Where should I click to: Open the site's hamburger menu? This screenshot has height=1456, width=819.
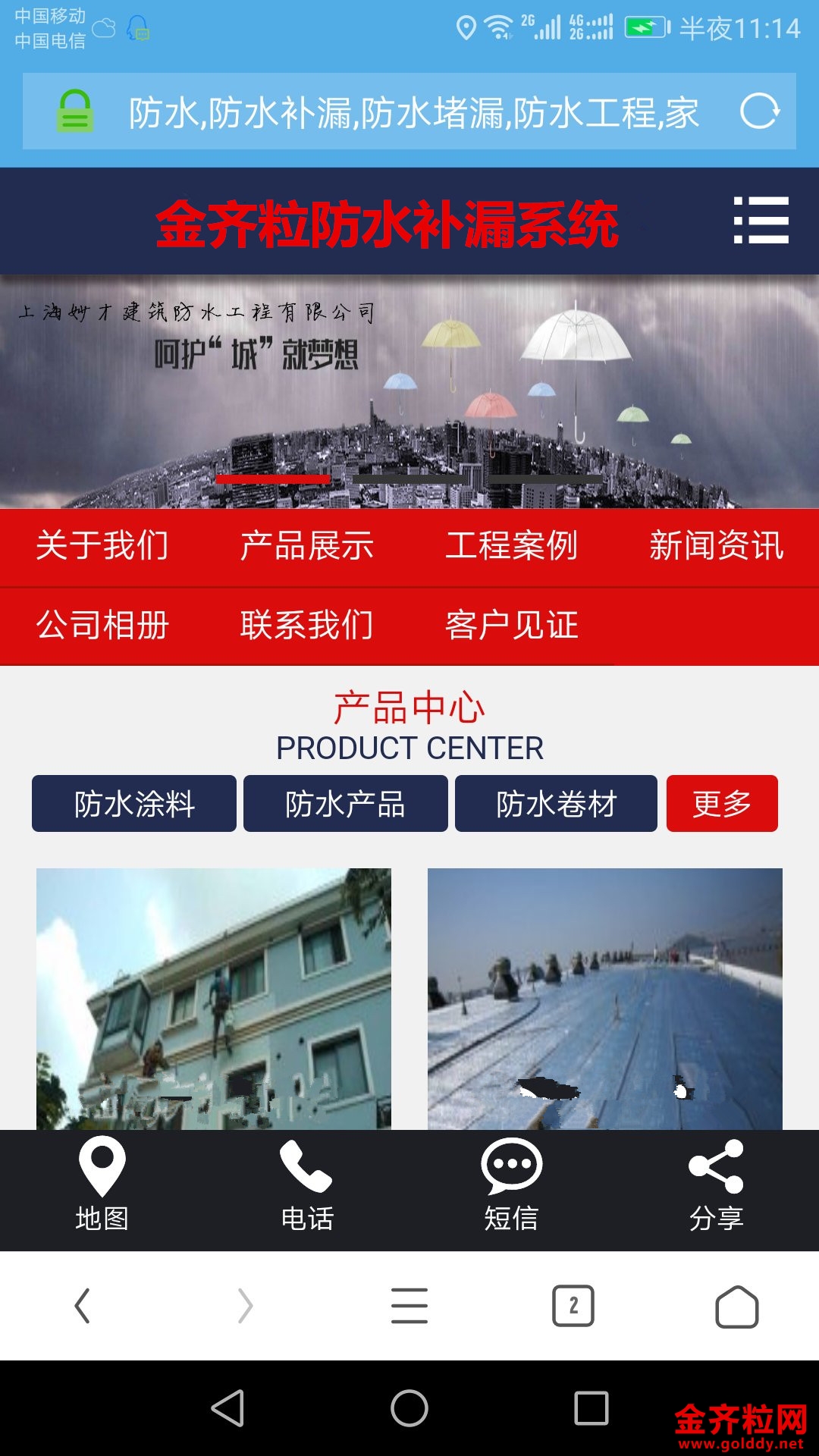point(761,220)
